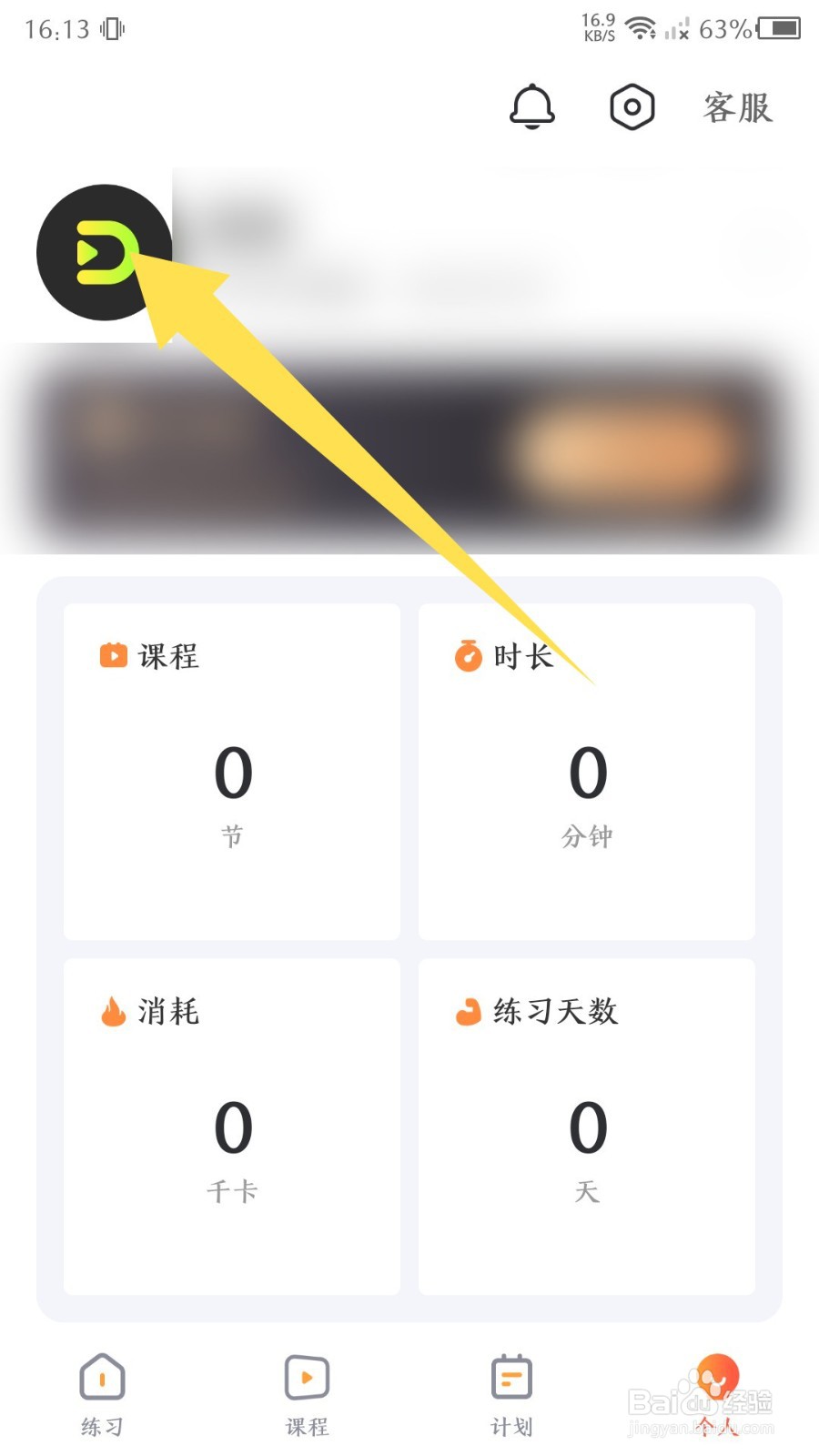
Task: Open 客服 customer service
Action: (737, 107)
